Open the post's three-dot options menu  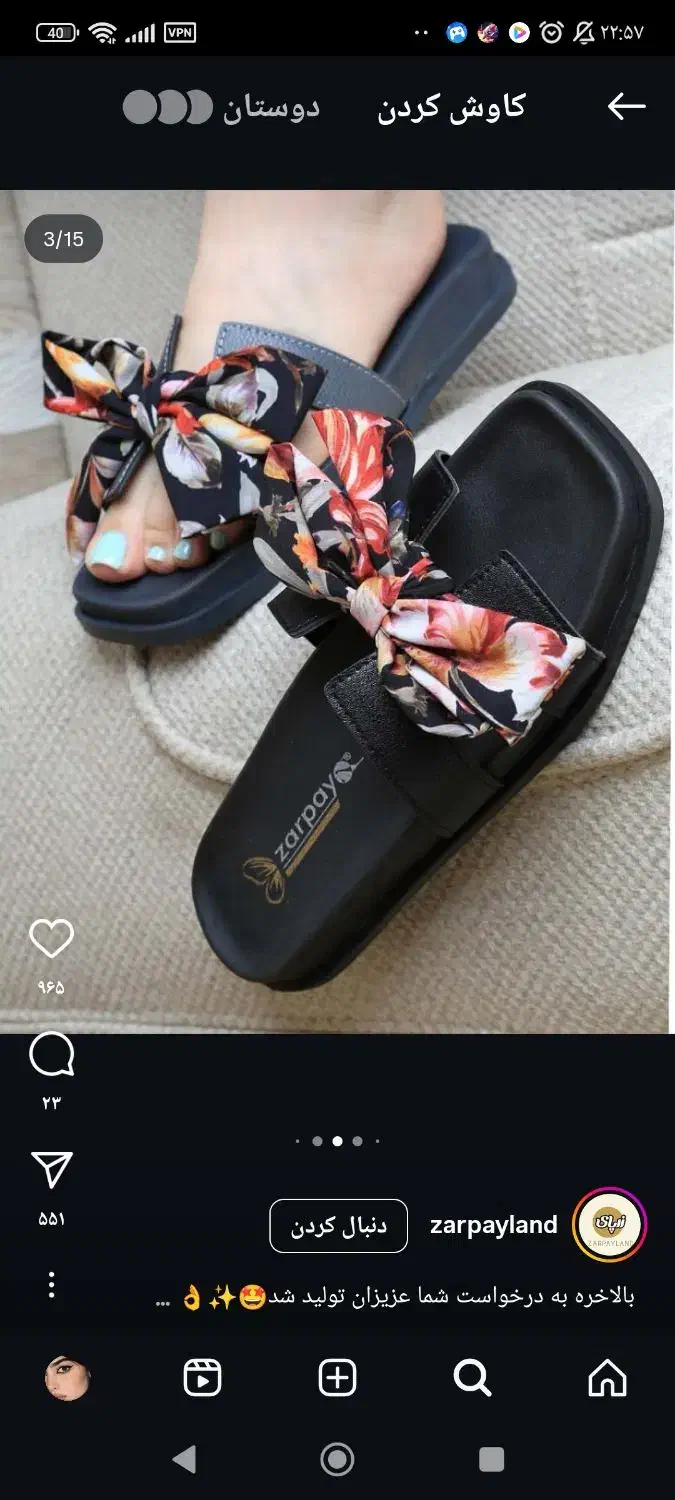[x=51, y=1284]
